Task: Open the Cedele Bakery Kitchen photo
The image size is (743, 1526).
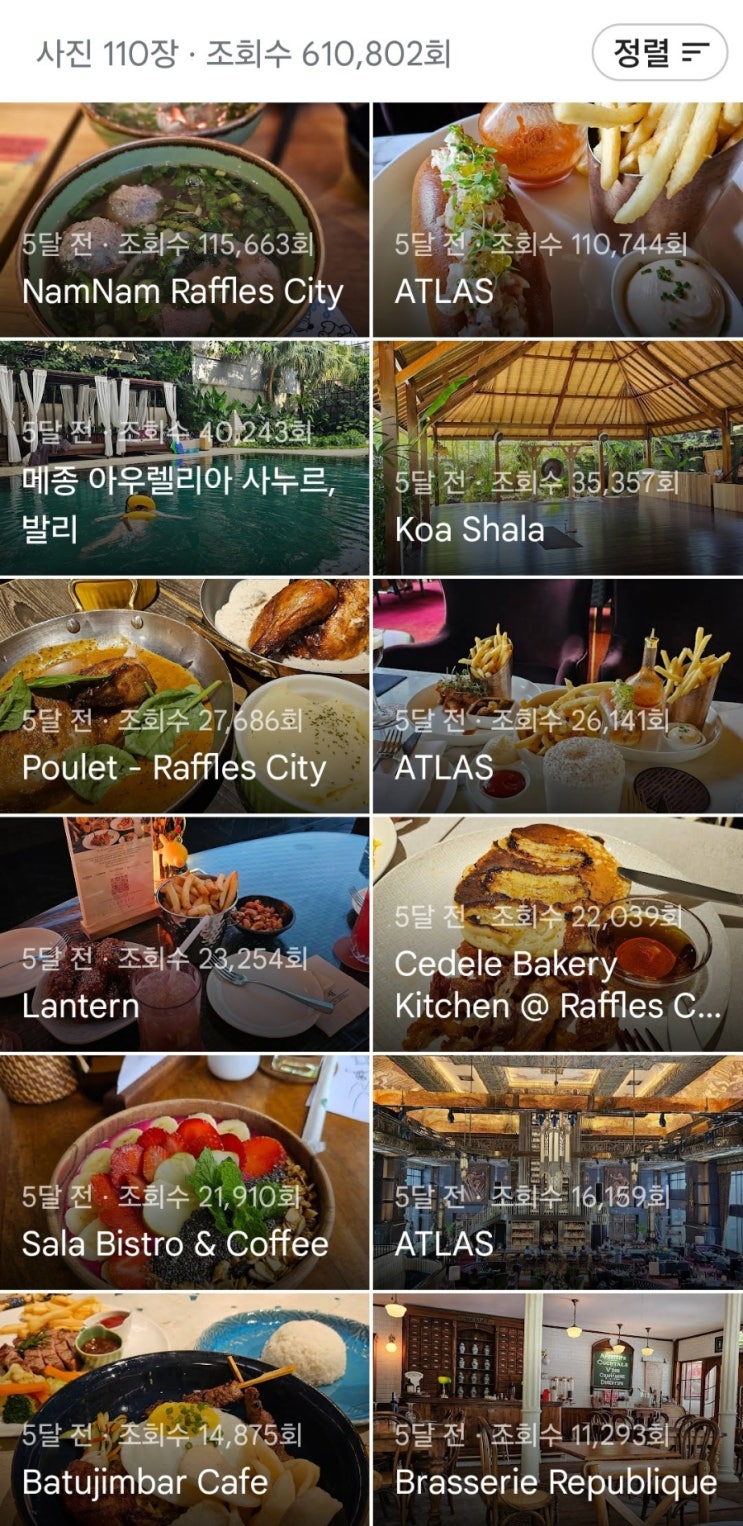Action: pyautogui.click(x=557, y=934)
